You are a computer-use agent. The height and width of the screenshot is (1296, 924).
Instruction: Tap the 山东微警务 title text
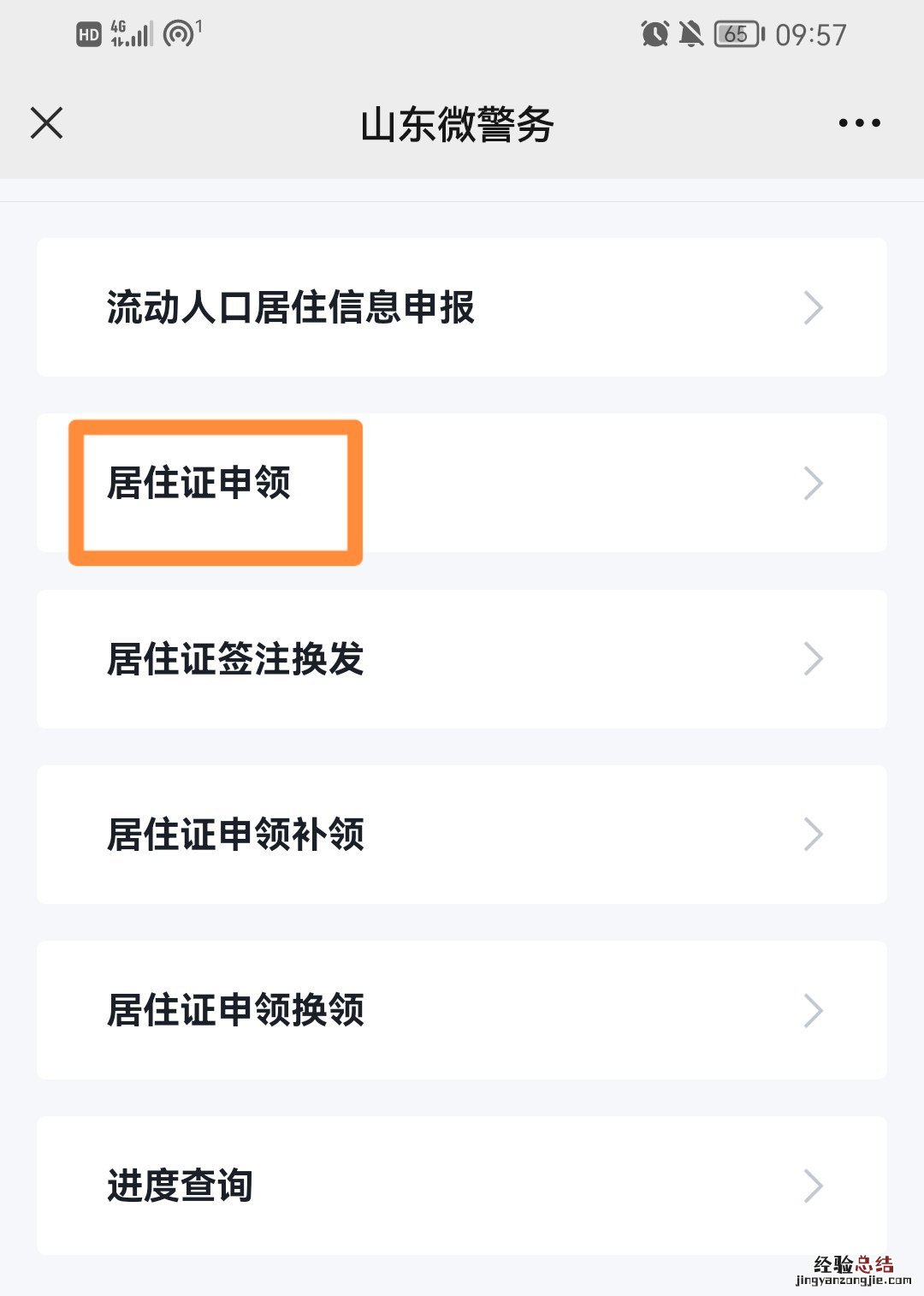461,122
